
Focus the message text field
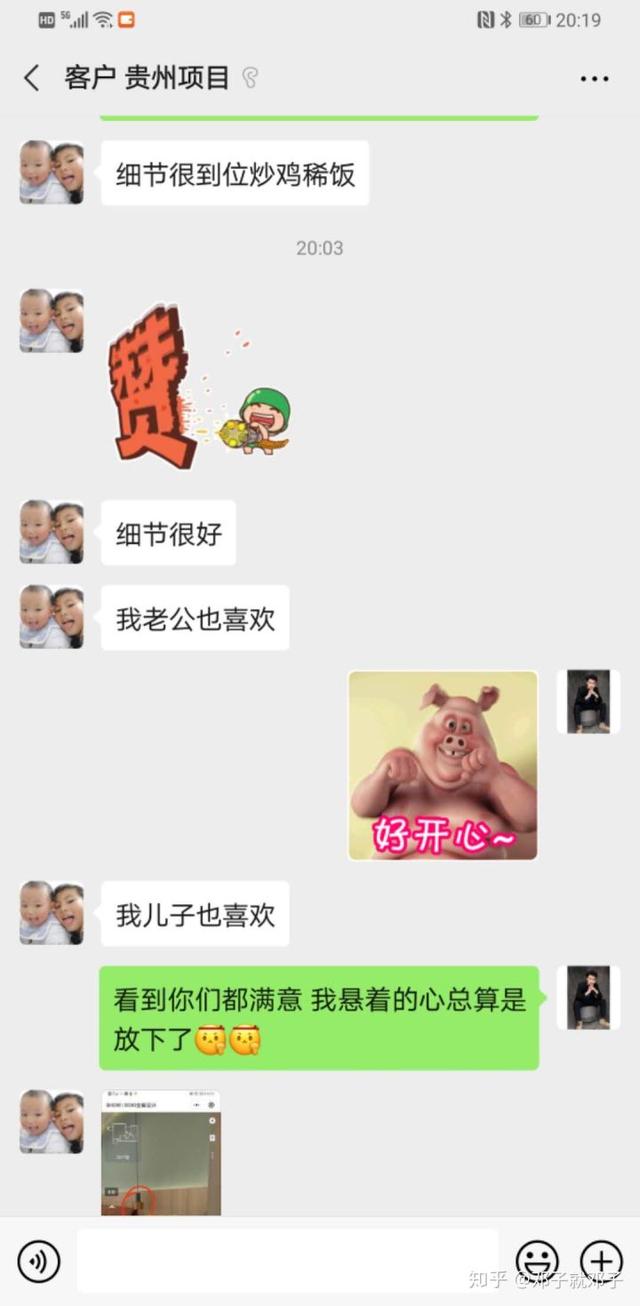pos(287,1261)
